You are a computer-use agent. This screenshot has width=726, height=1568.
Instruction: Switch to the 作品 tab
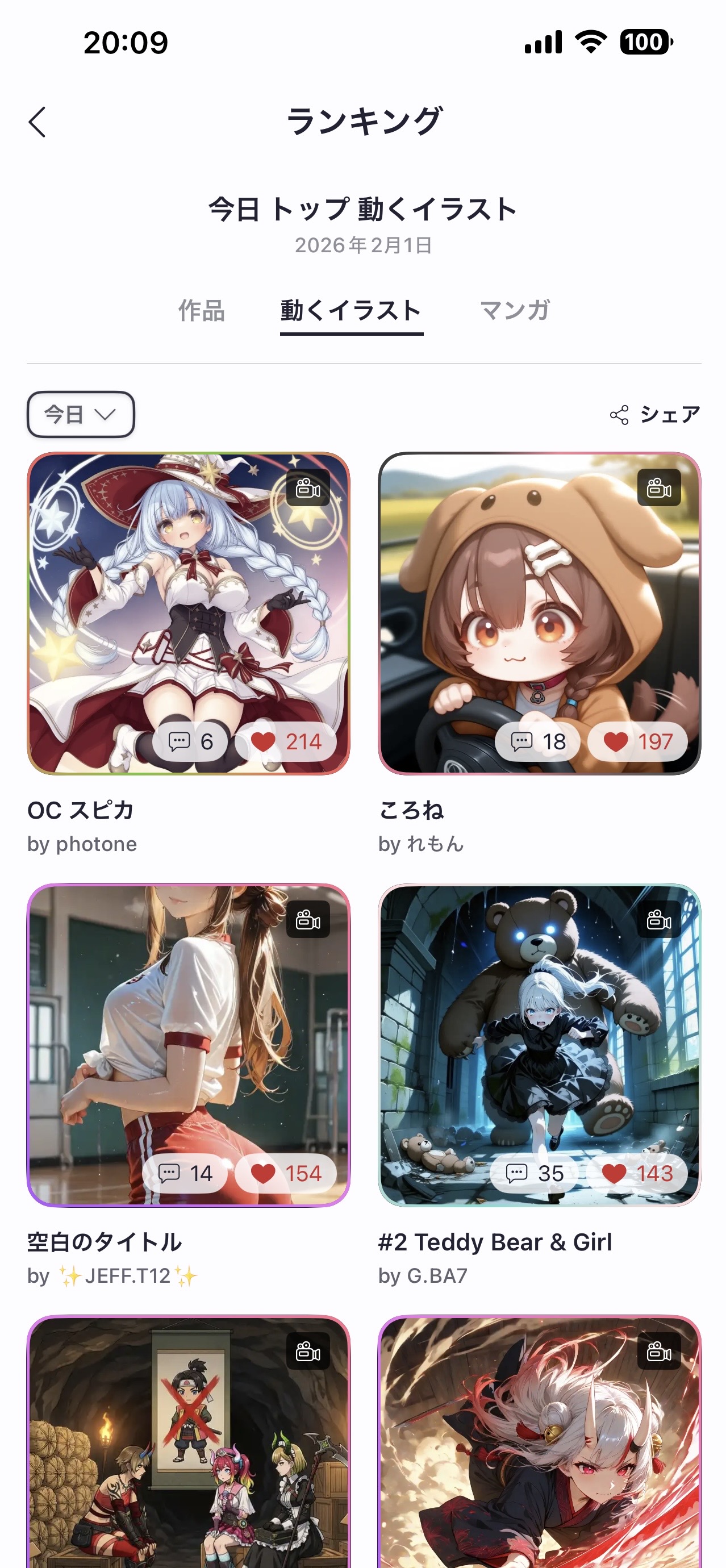pyautogui.click(x=202, y=310)
